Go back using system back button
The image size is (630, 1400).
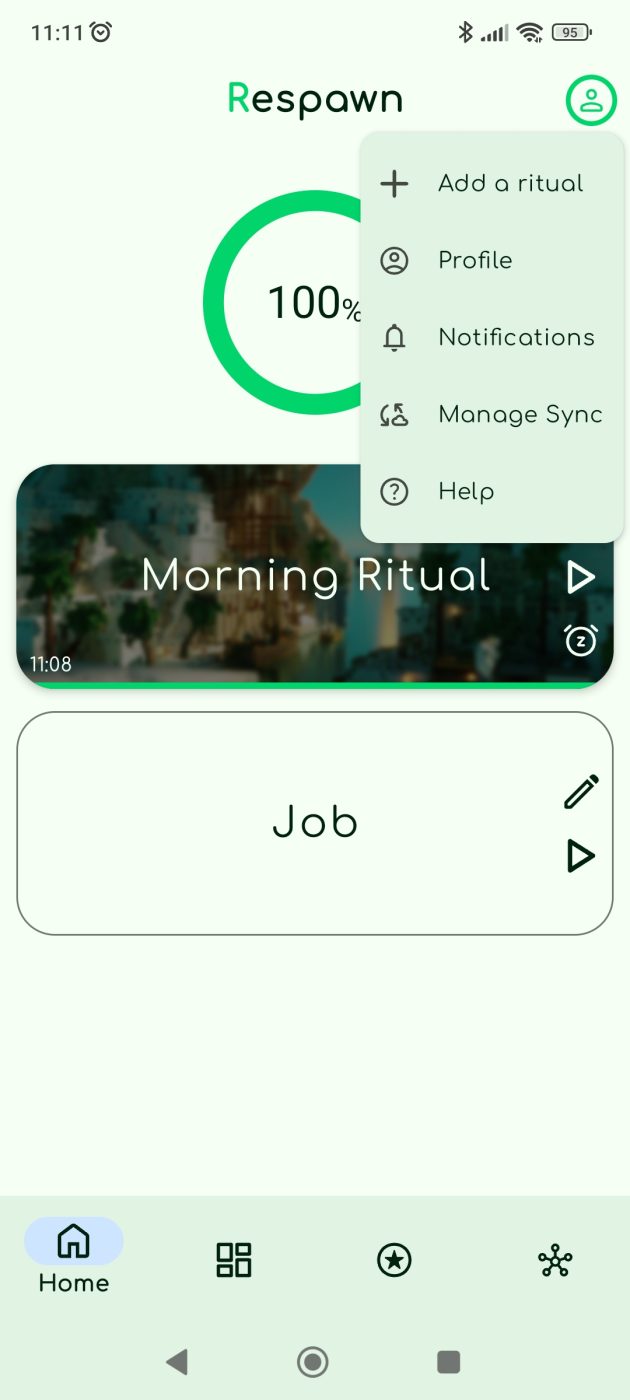coord(177,1361)
